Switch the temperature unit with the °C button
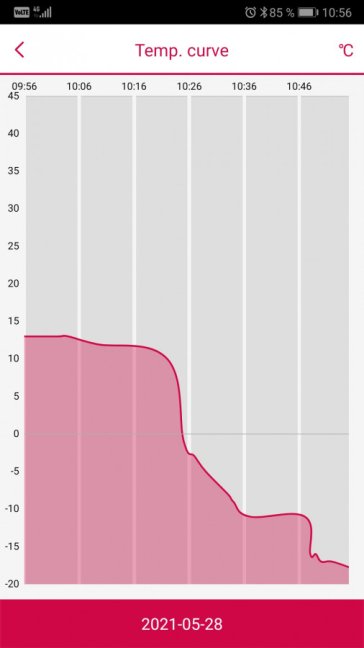364x648 pixels. pos(345,50)
